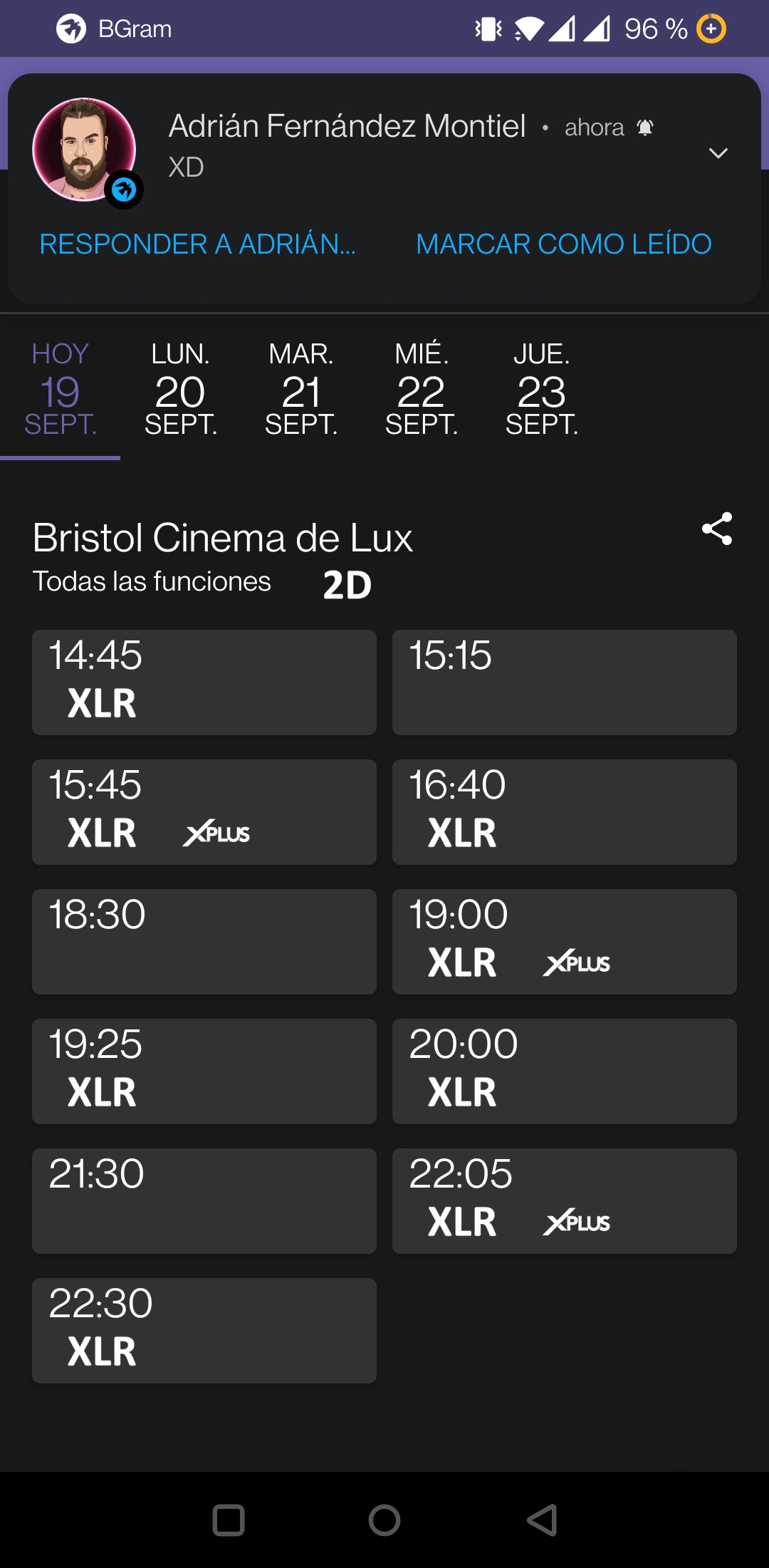Pick the 15:45 XLR XPlus showtime
Image resolution: width=769 pixels, height=1568 pixels.
point(204,812)
